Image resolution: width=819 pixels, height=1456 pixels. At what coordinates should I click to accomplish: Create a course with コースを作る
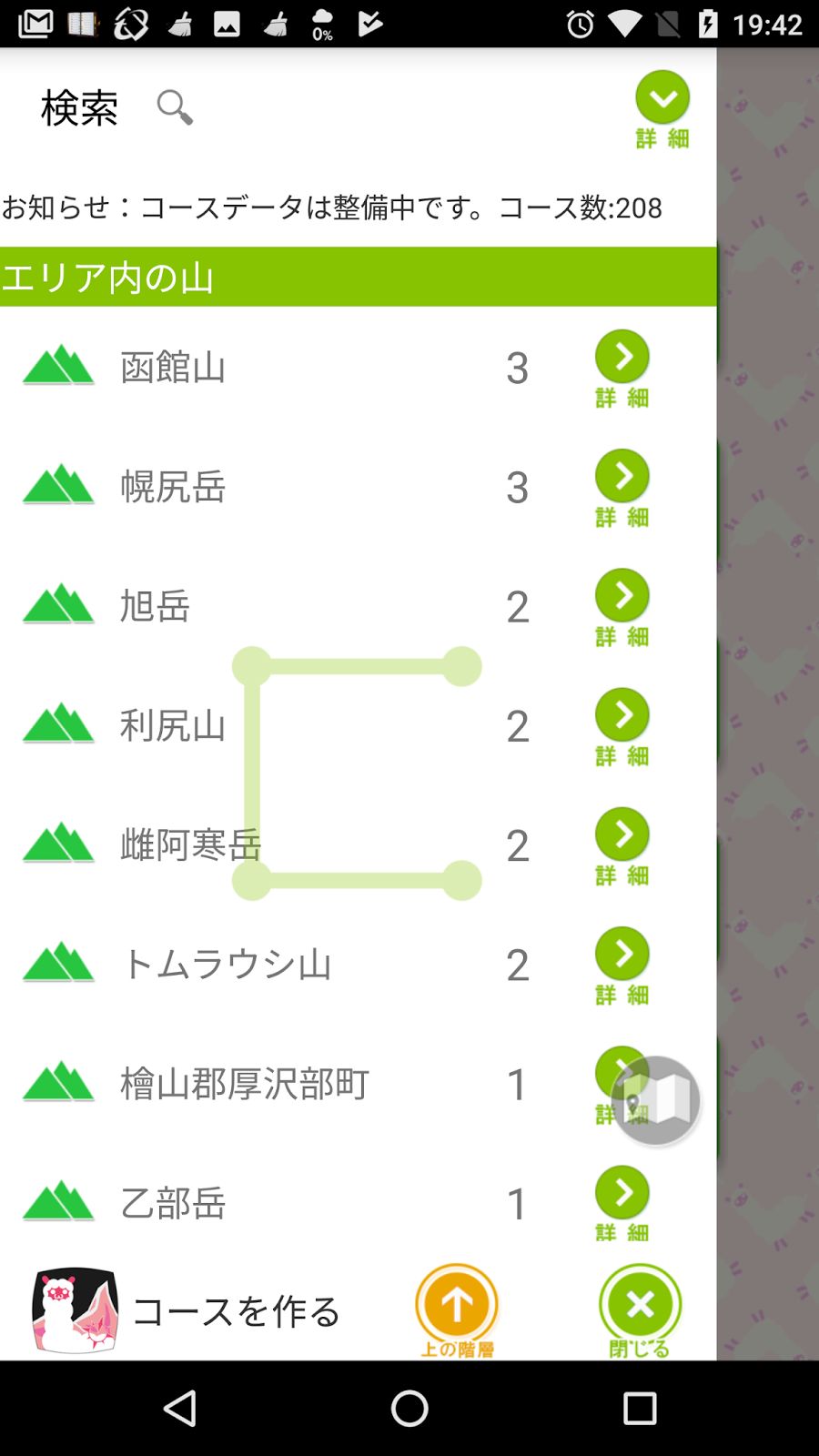[x=187, y=1310]
